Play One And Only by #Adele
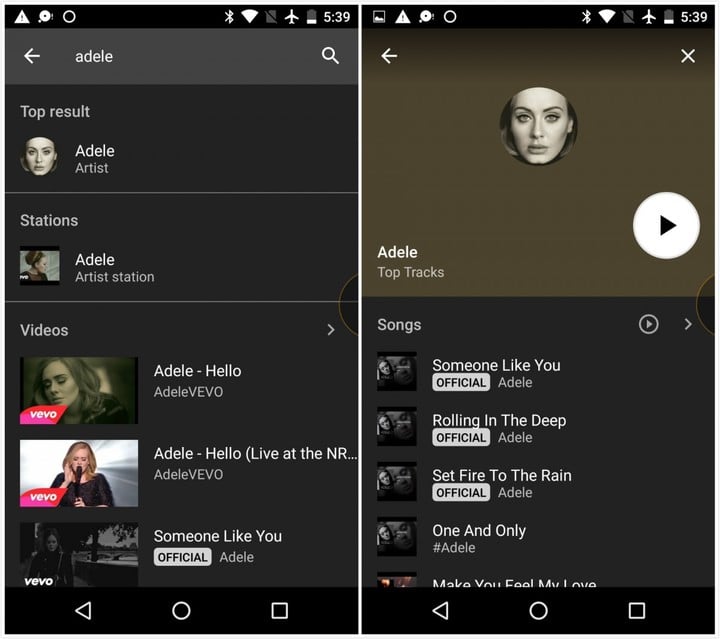Screen dimensions: 720x639 pyautogui.click(x=478, y=537)
